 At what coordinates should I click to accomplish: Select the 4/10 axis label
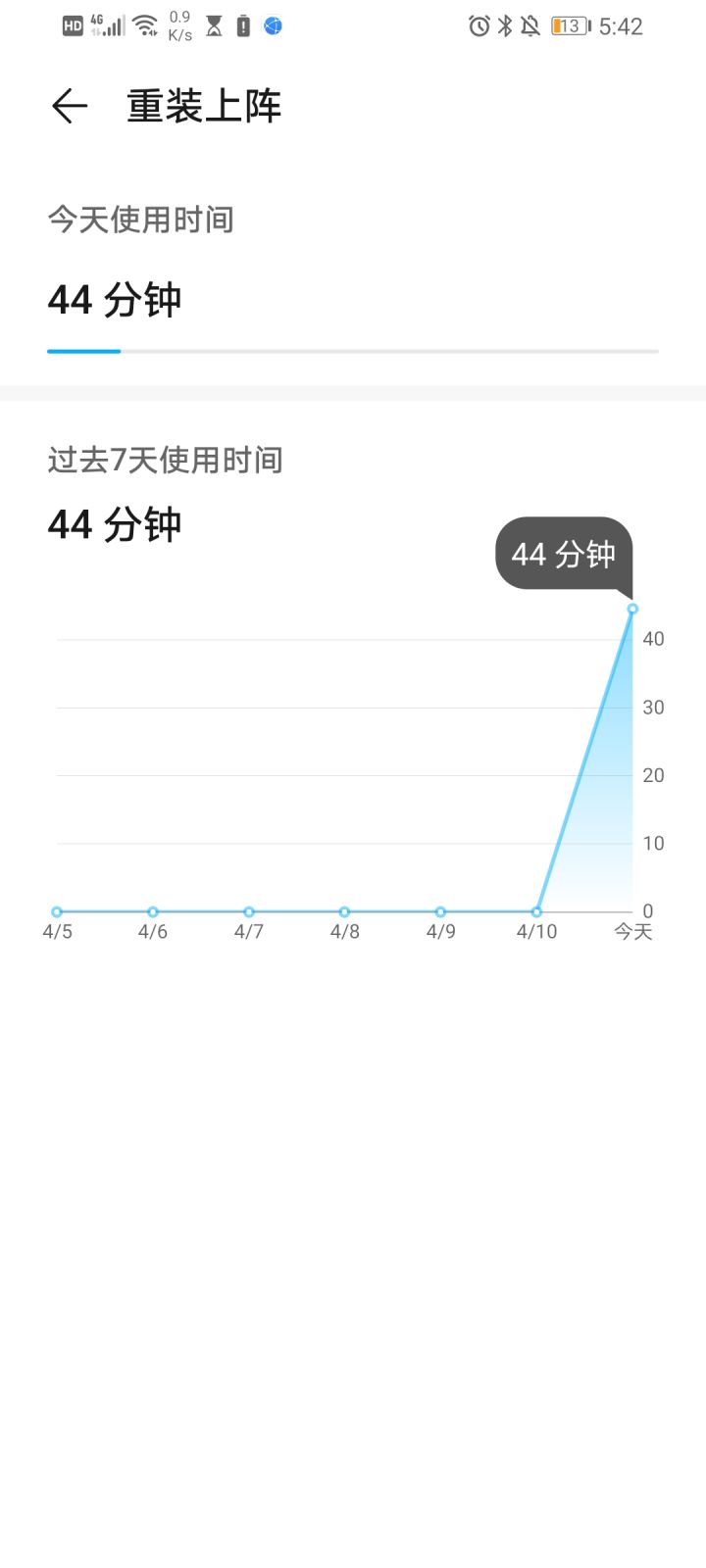[x=536, y=932]
